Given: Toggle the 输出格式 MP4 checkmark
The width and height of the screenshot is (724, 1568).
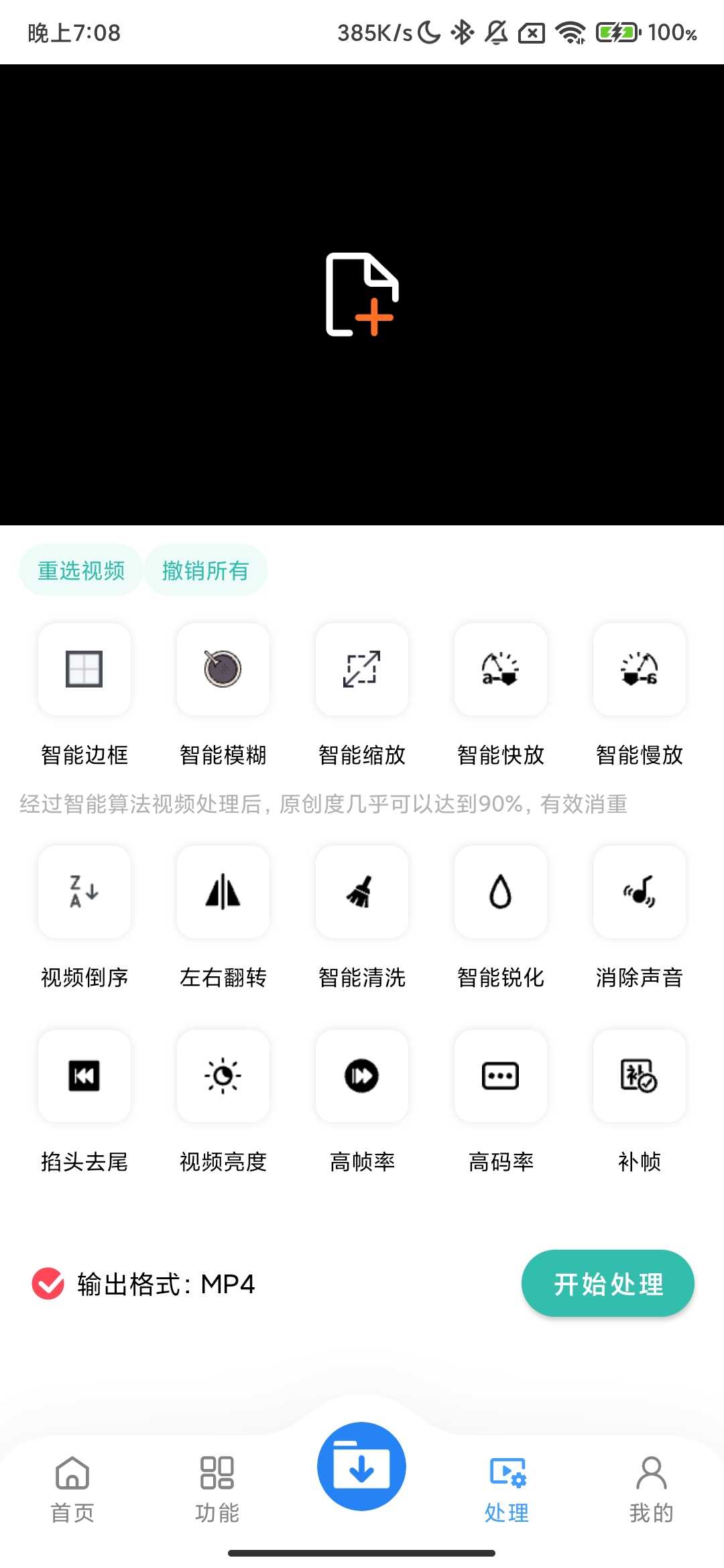Looking at the screenshot, I should pos(48,1283).
